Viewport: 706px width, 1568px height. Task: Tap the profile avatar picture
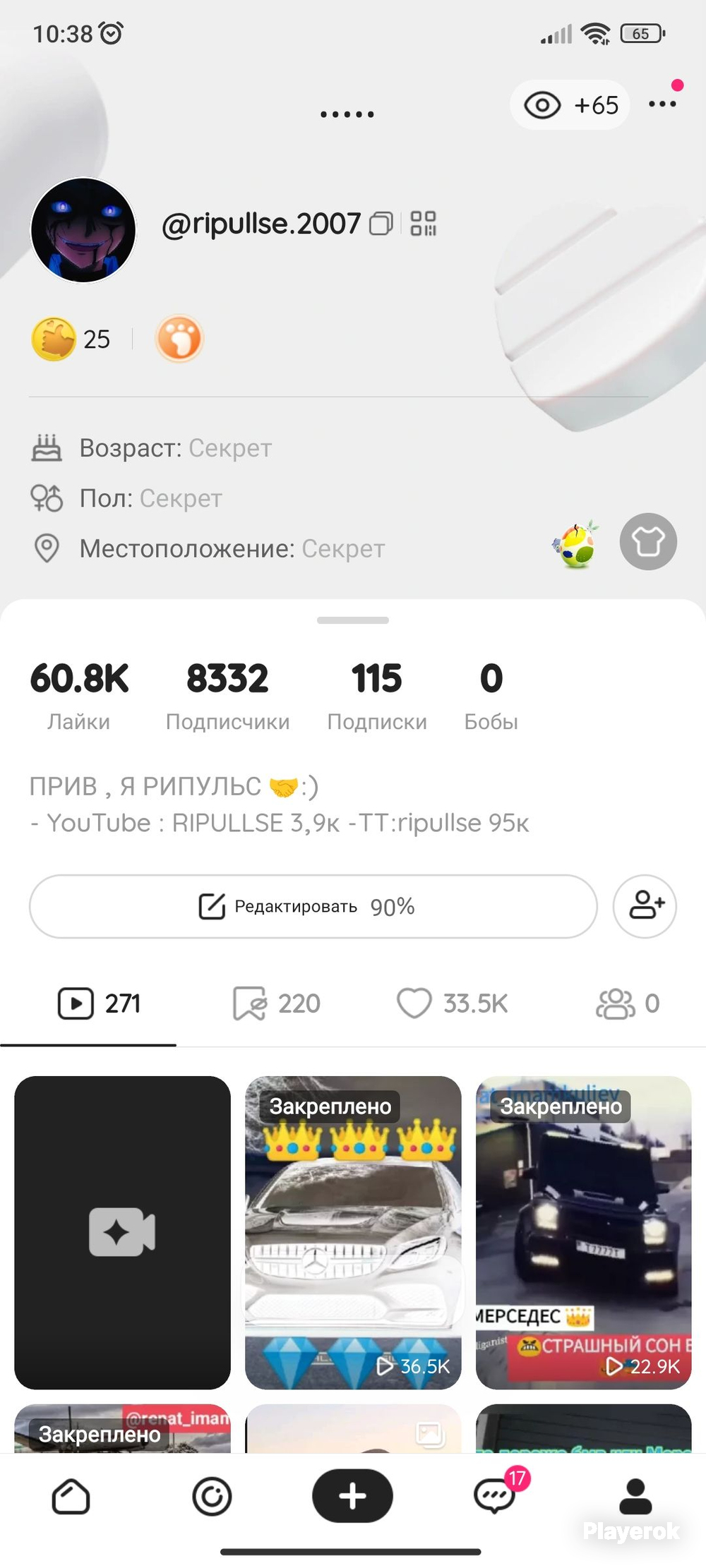pos(83,230)
